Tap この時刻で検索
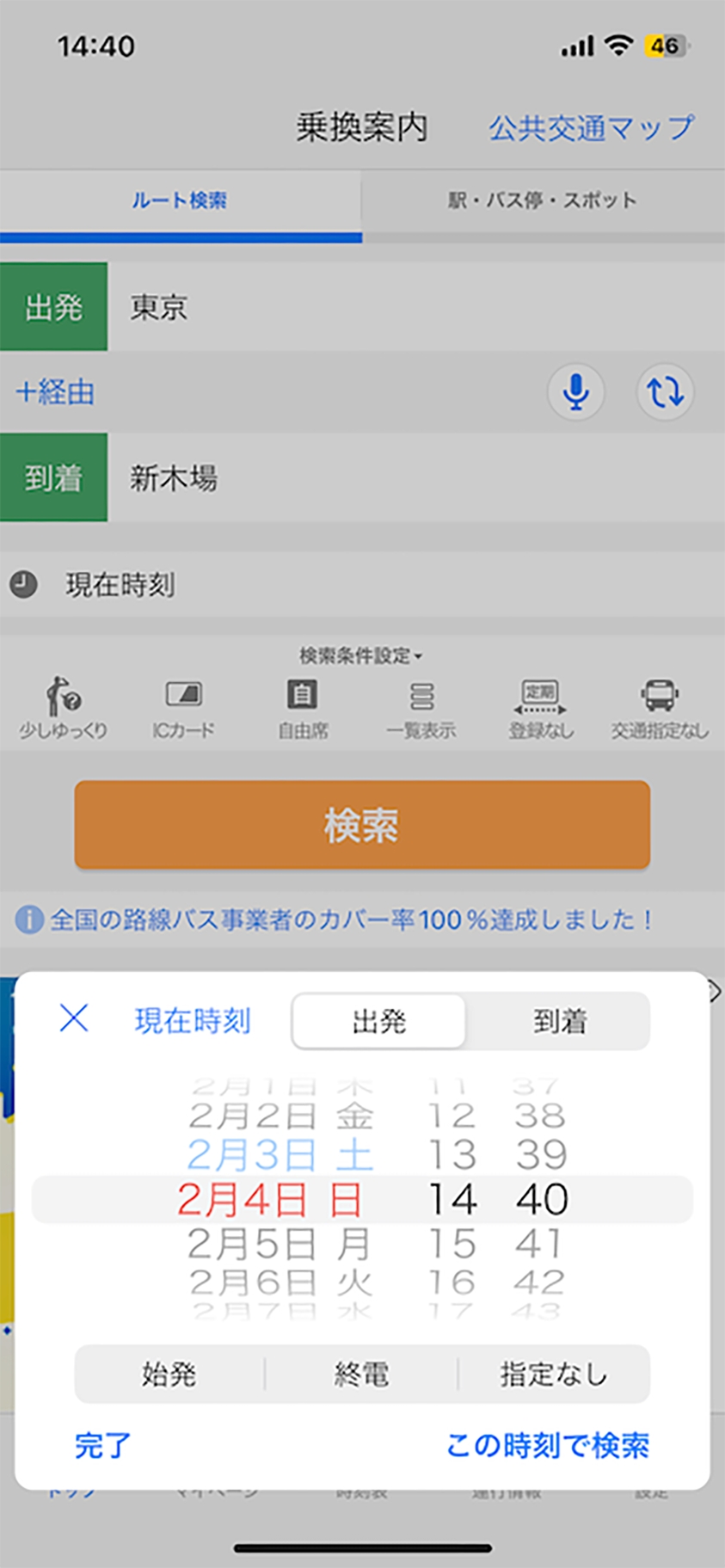 (x=547, y=1445)
